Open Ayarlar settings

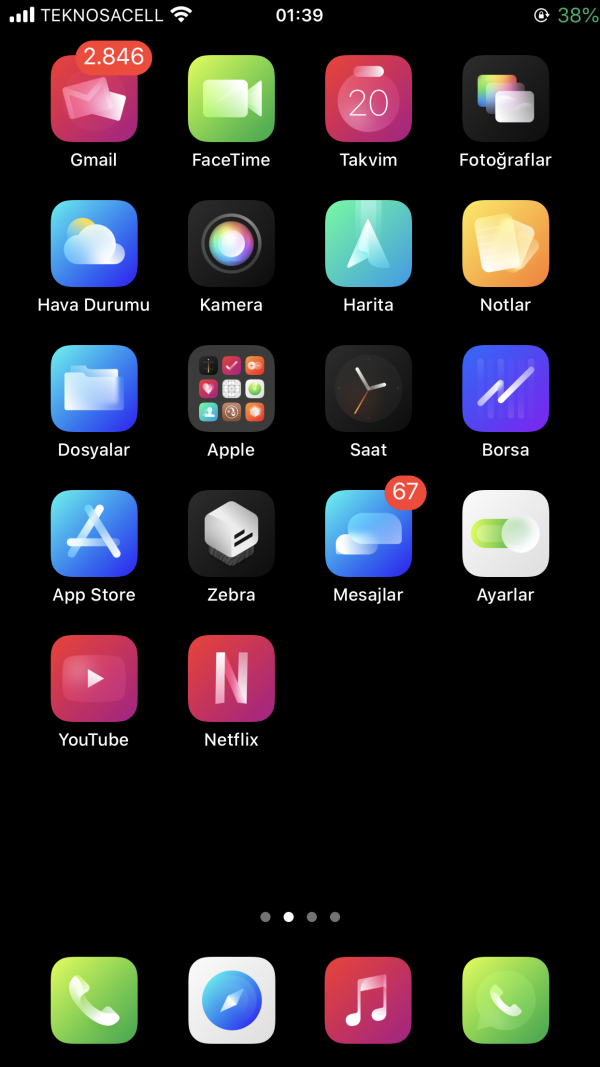pos(505,534)
